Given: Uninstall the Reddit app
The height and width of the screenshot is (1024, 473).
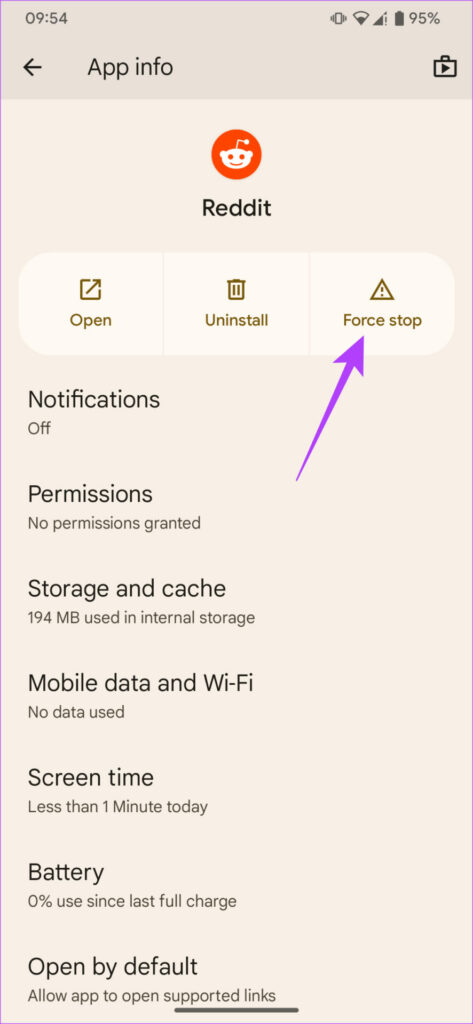Looking at the screenshot, I should [x=236, y=304].
